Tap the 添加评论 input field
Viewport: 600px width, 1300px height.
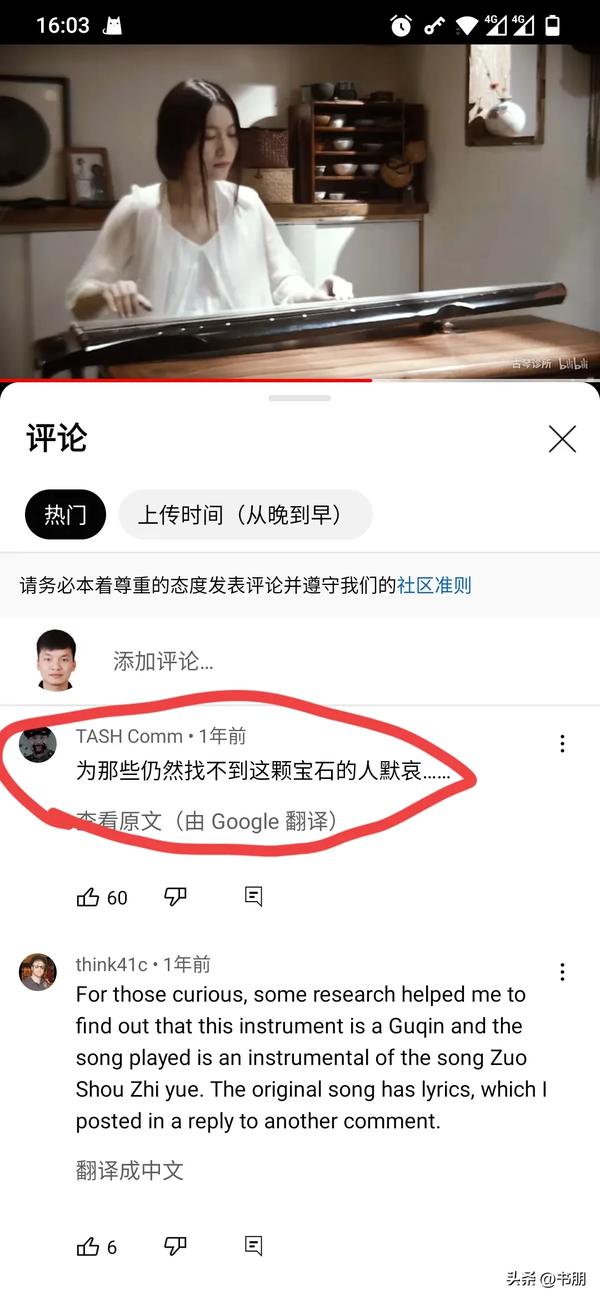click(300, 661)
